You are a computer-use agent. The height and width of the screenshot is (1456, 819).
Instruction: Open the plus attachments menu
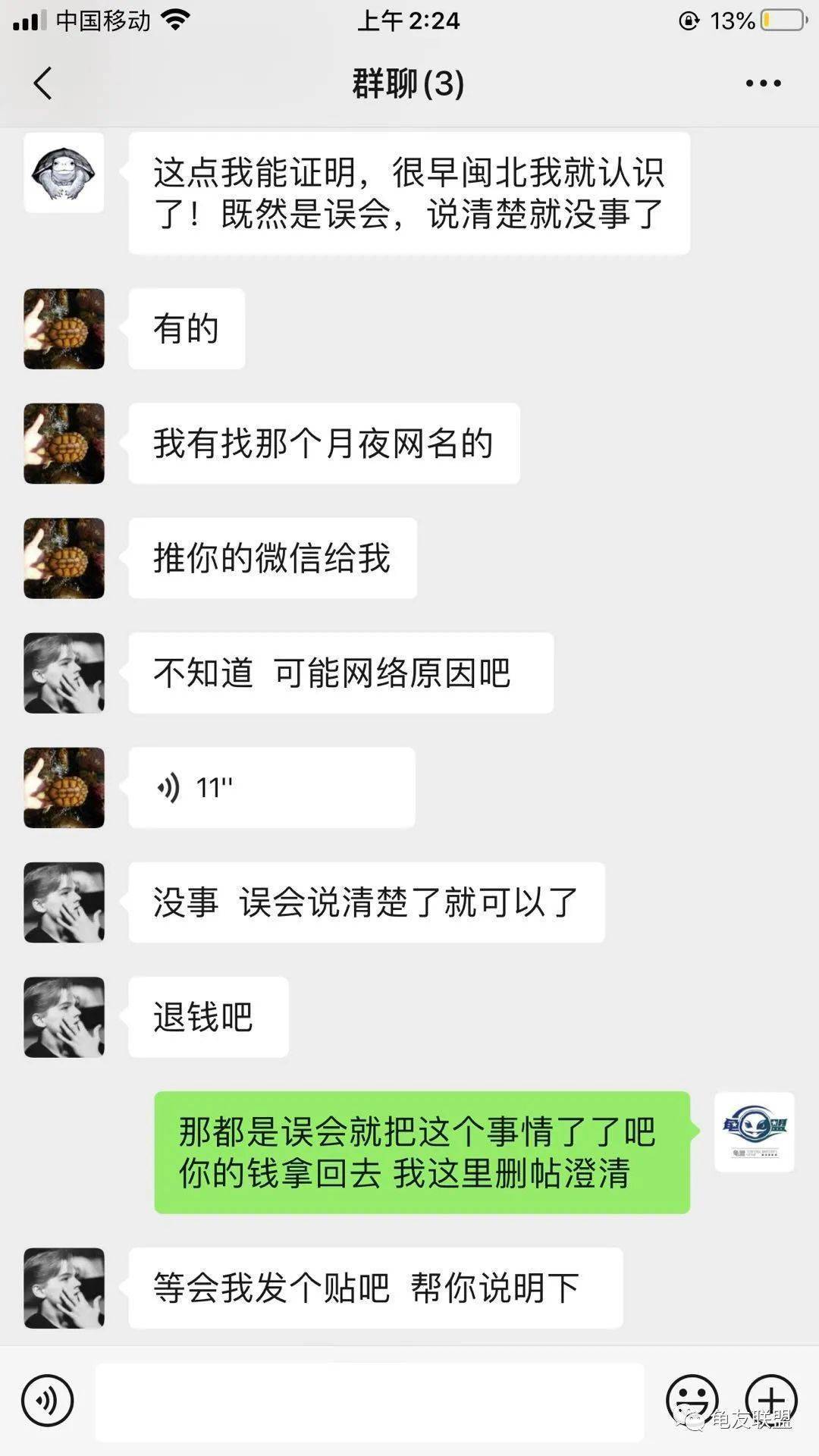[x=771, y=1401]
